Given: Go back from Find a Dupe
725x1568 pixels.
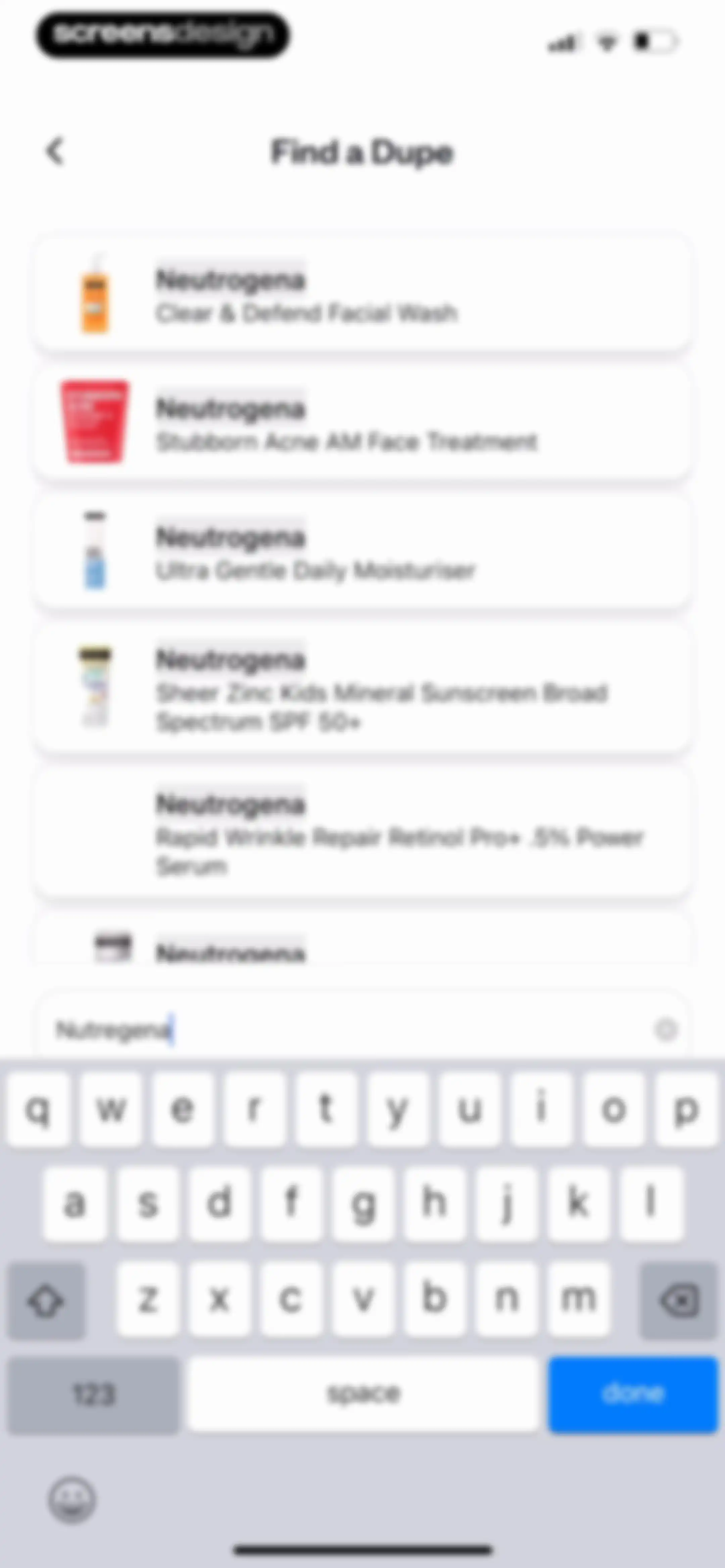Looking at the screenshot, I should [55, 151].
